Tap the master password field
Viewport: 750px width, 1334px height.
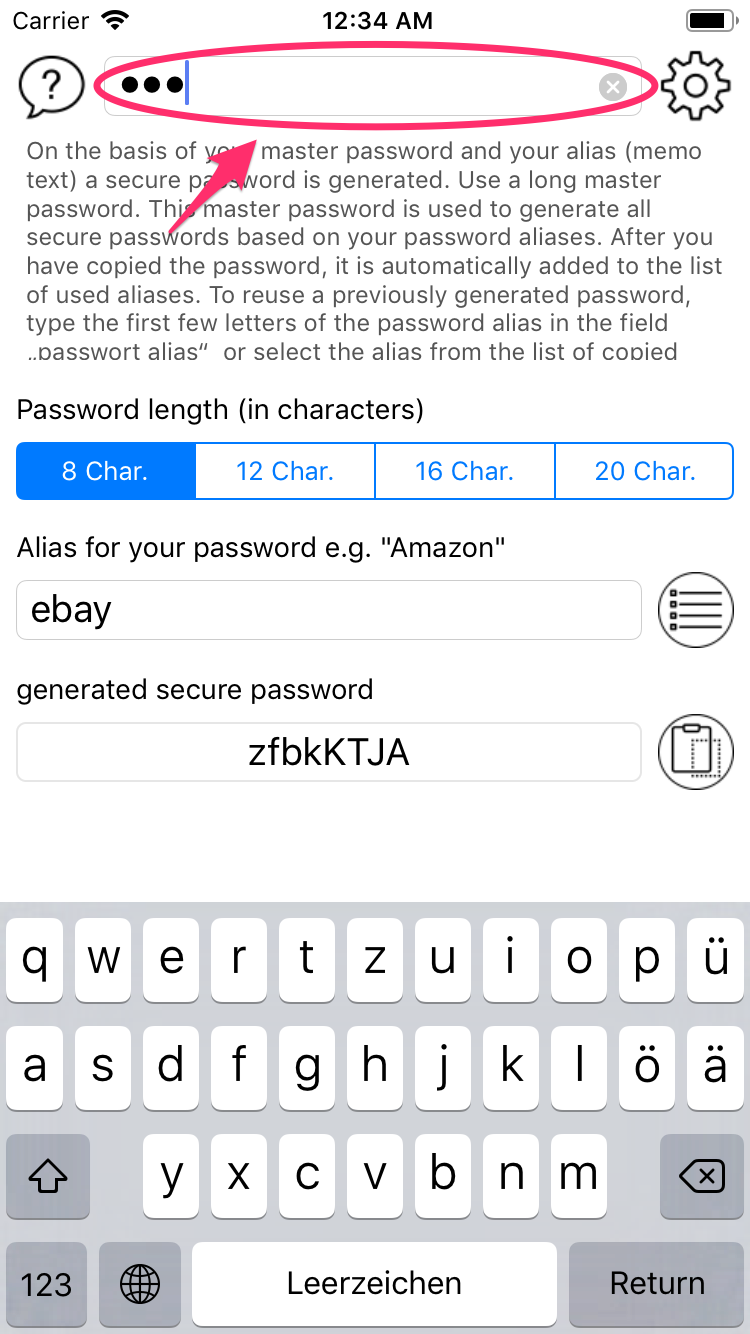380,86
